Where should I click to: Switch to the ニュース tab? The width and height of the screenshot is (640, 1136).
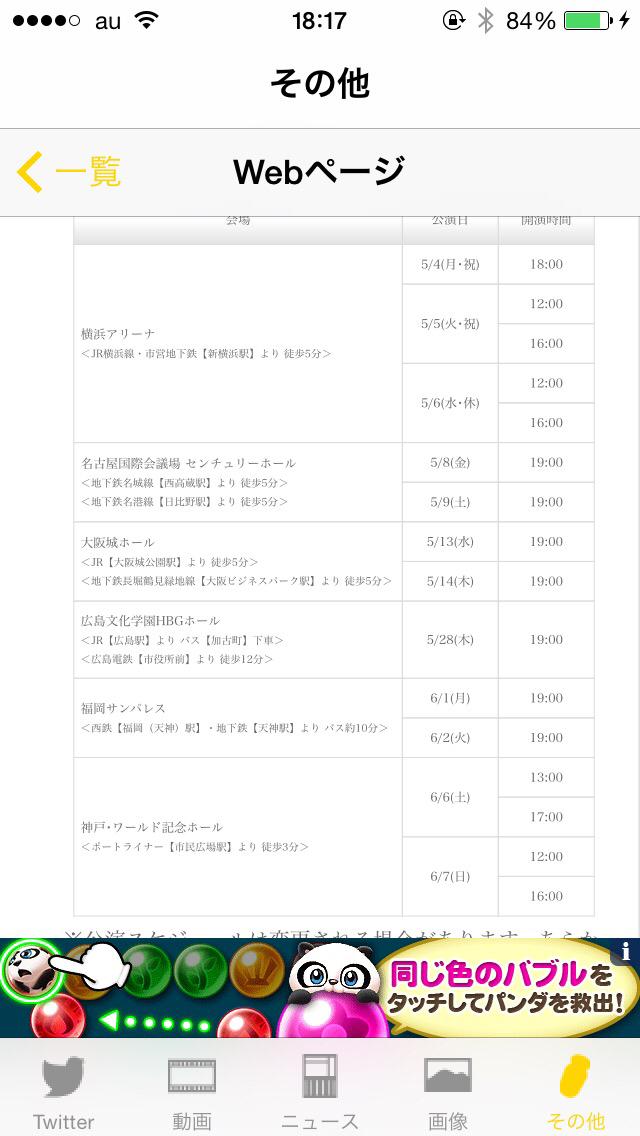coord(320,1091)
